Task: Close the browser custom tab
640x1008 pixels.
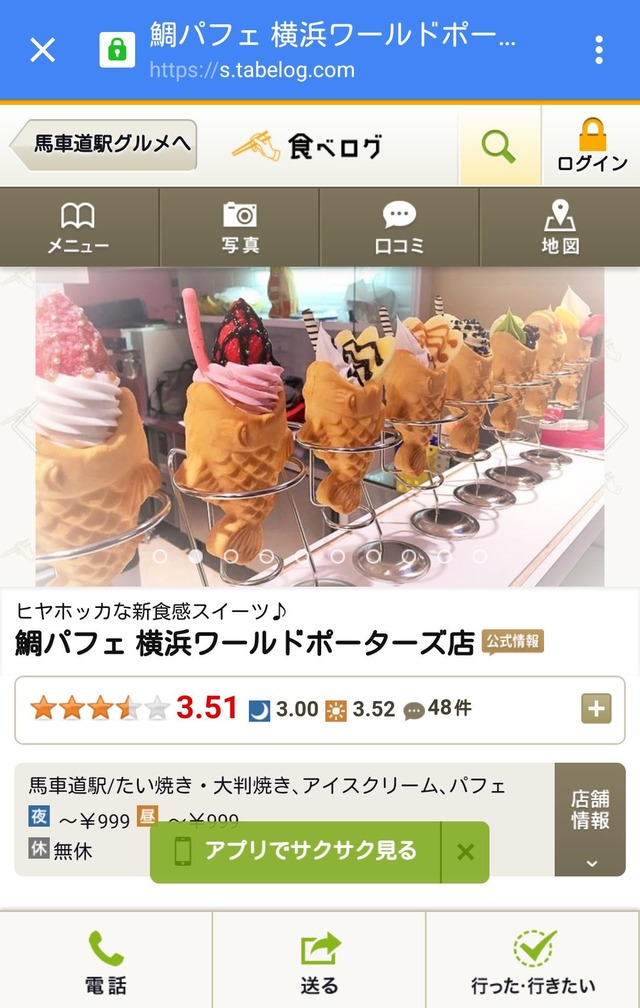Action: tap(43, 49)
